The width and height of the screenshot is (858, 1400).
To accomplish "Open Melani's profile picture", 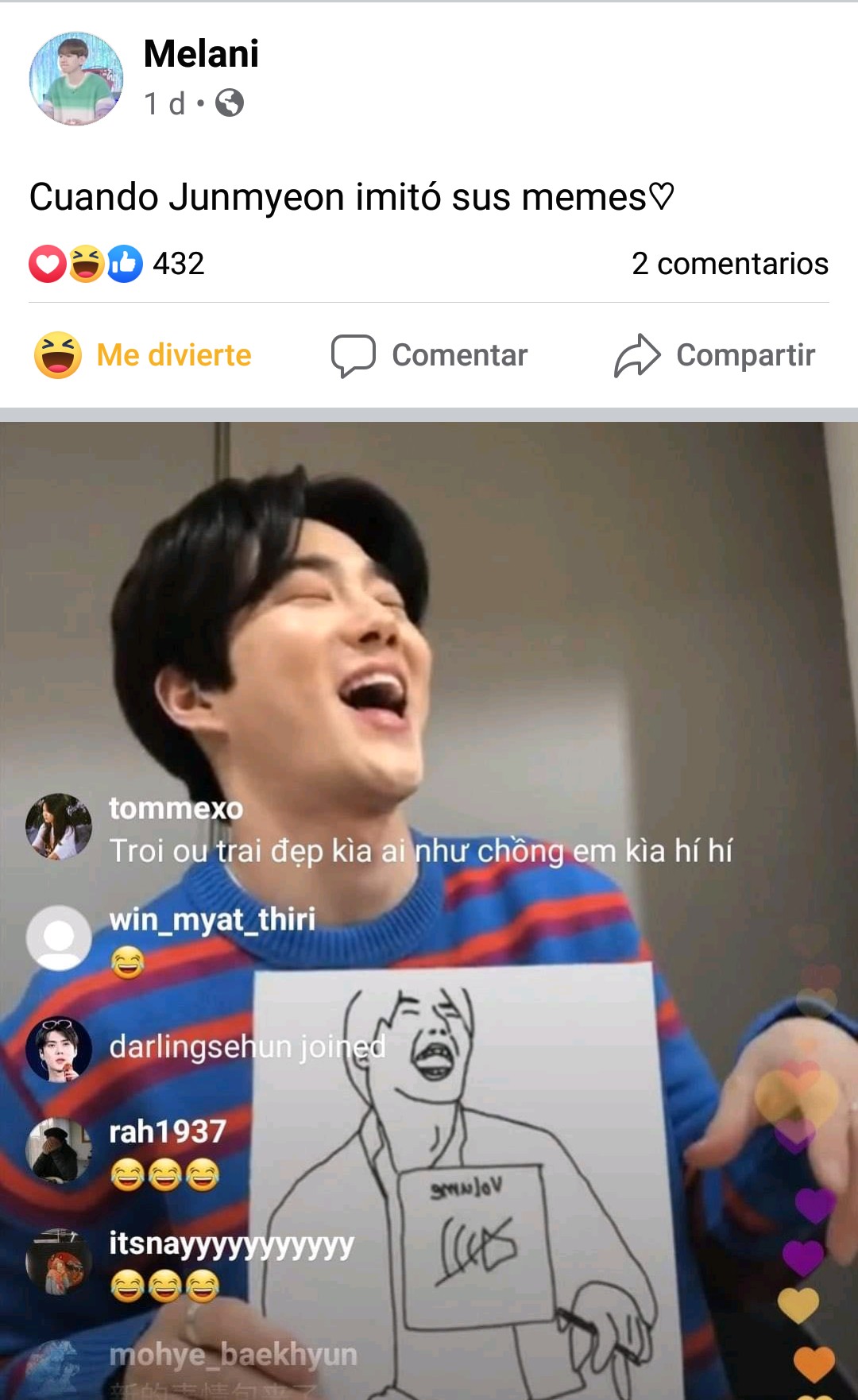I will [x=76, y=79].
